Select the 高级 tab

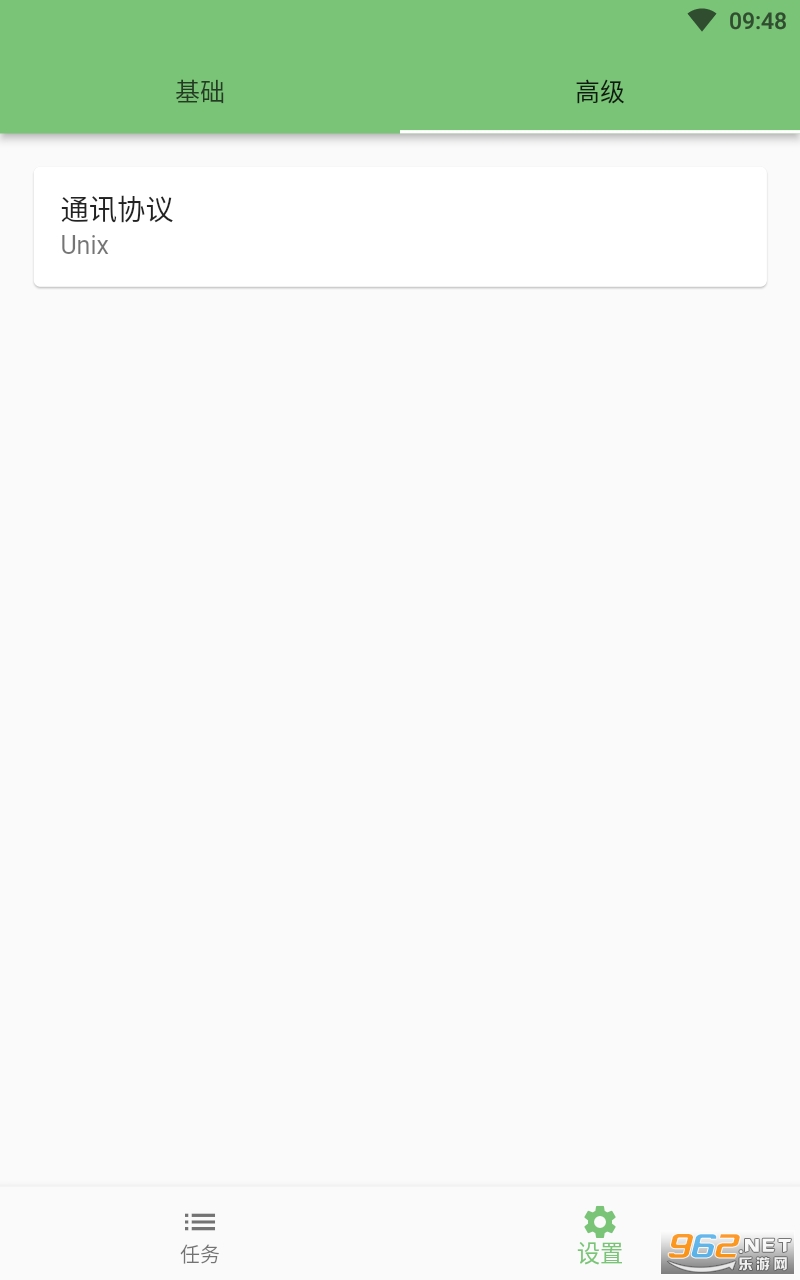(600, 93)
